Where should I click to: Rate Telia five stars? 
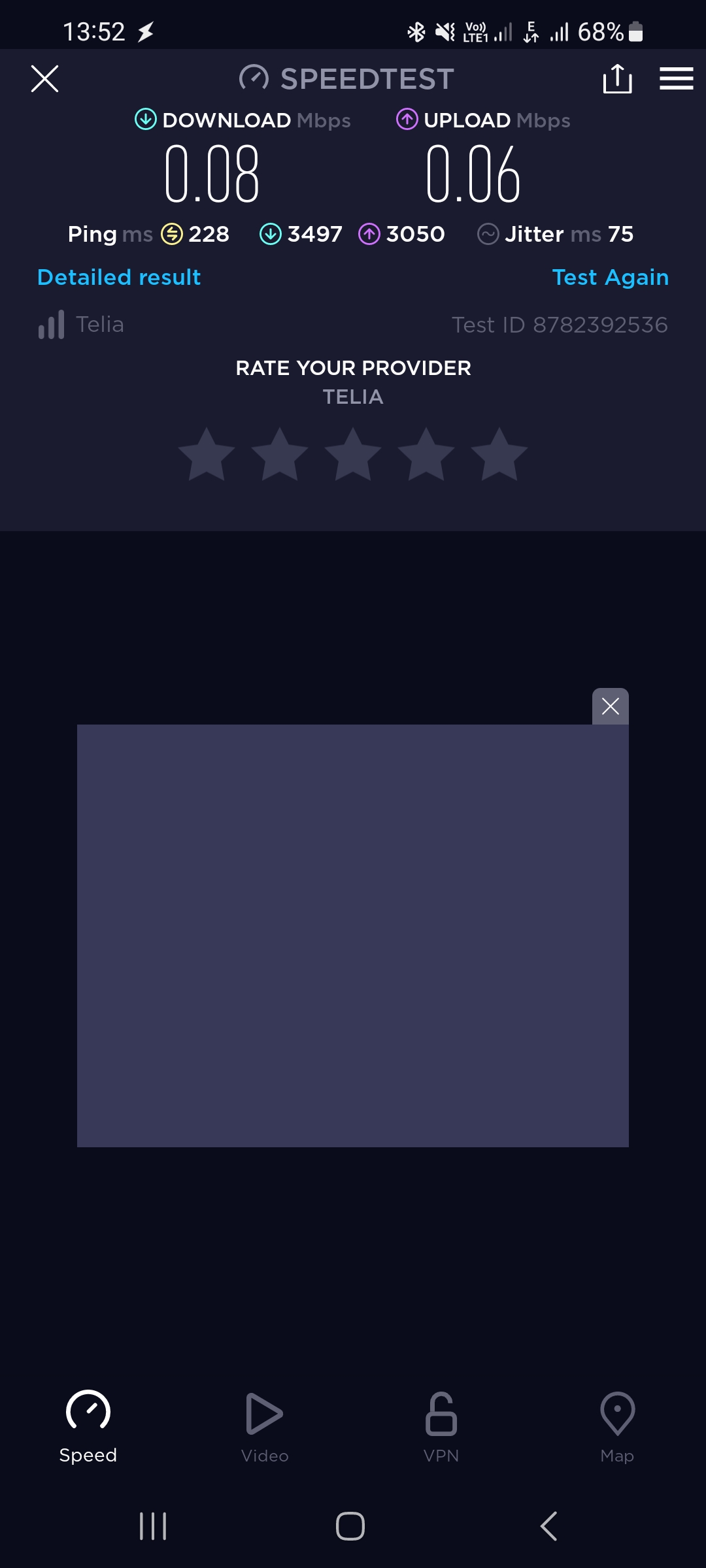(x=499, y=455)
